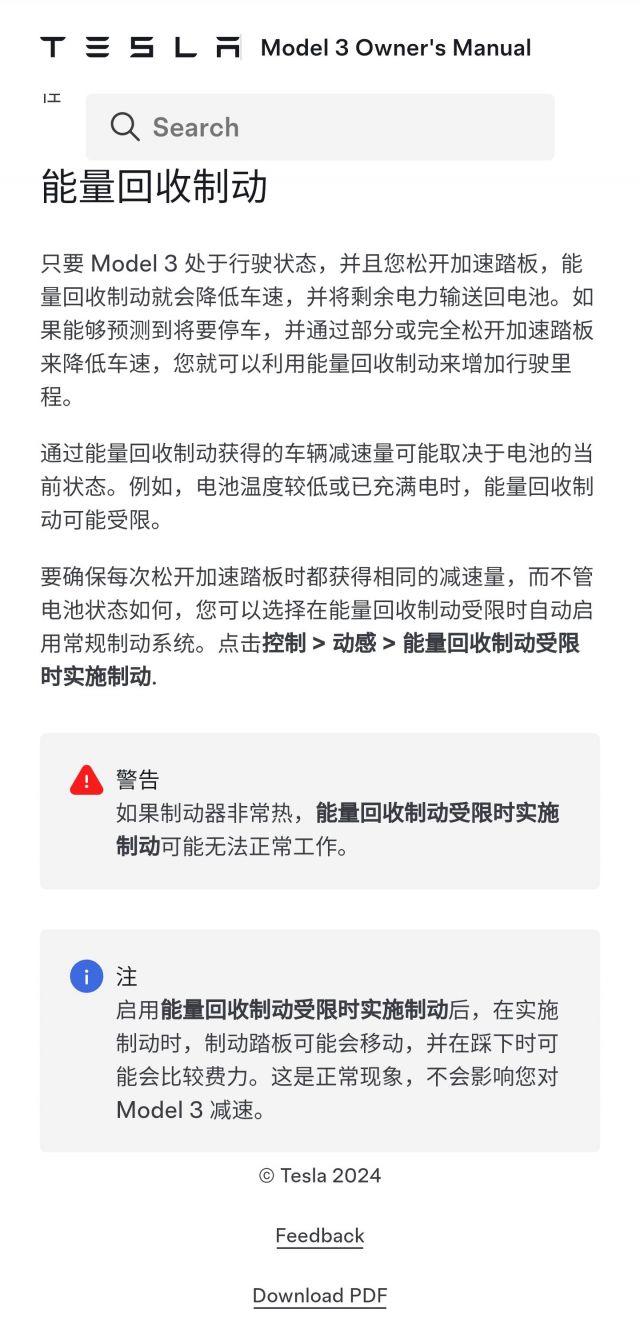Screen dimensions: 640x1317
Task: Tap the Search field
Action: click(x=320, y=127)
